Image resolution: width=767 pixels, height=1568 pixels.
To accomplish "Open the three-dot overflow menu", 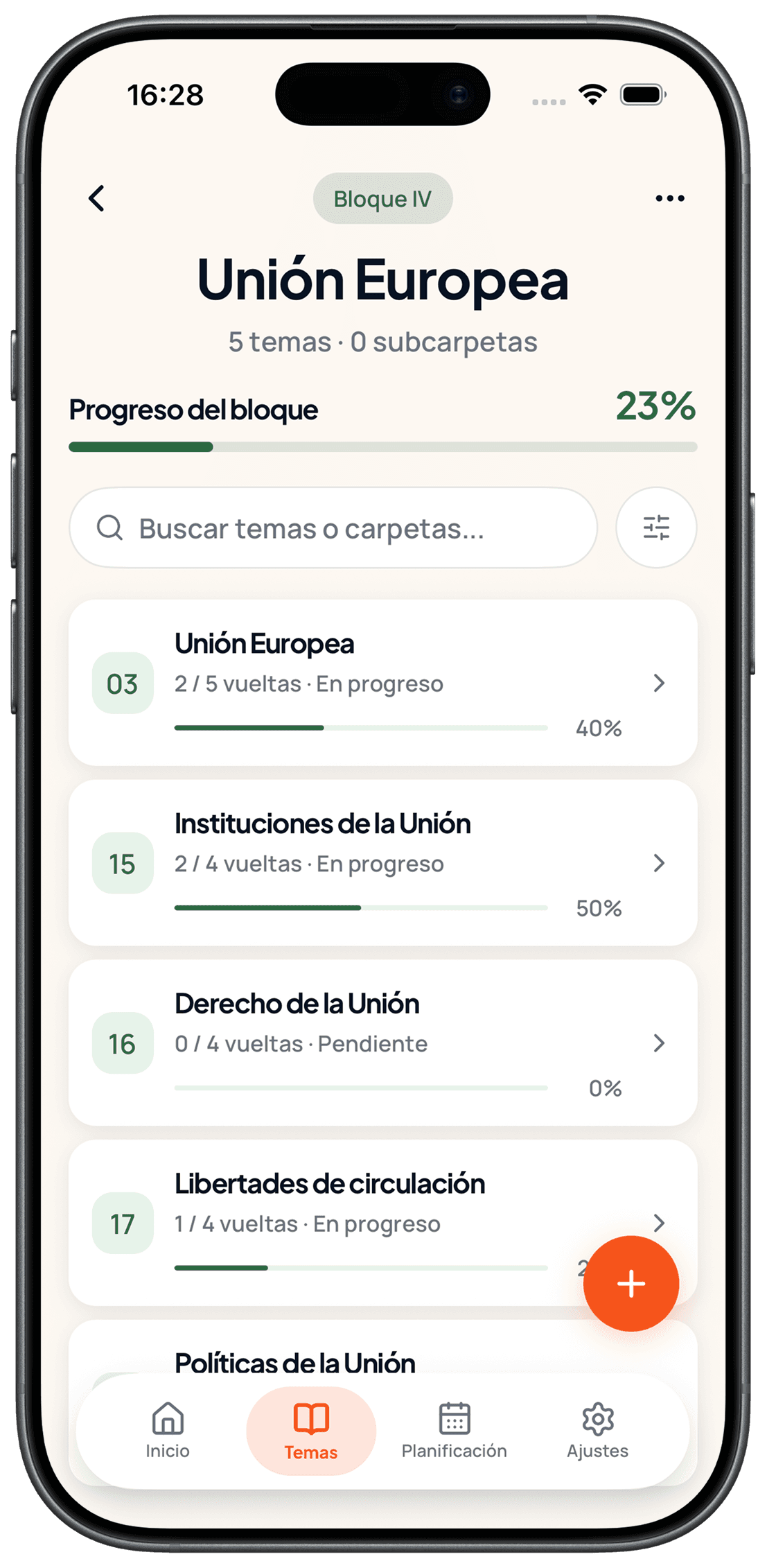I will tap(669, 198).
